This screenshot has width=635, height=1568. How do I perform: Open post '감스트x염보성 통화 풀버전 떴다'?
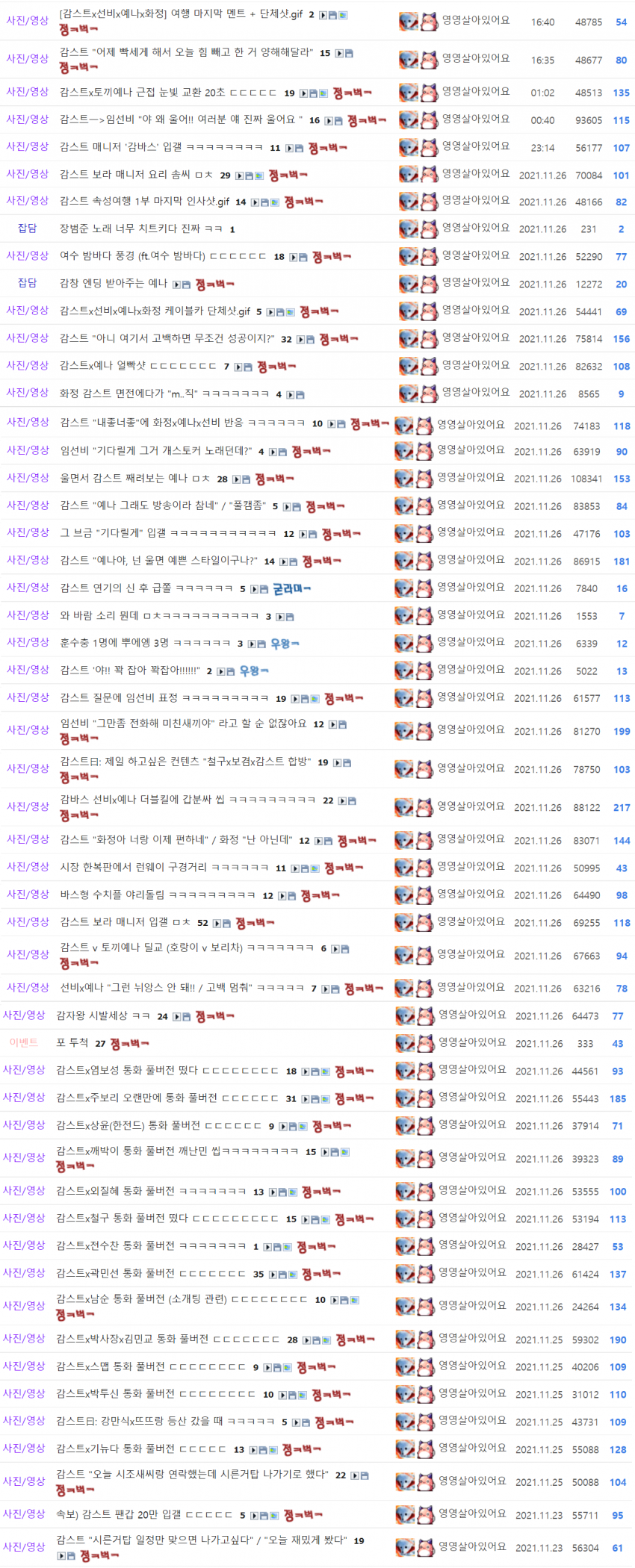[167, 1071]
